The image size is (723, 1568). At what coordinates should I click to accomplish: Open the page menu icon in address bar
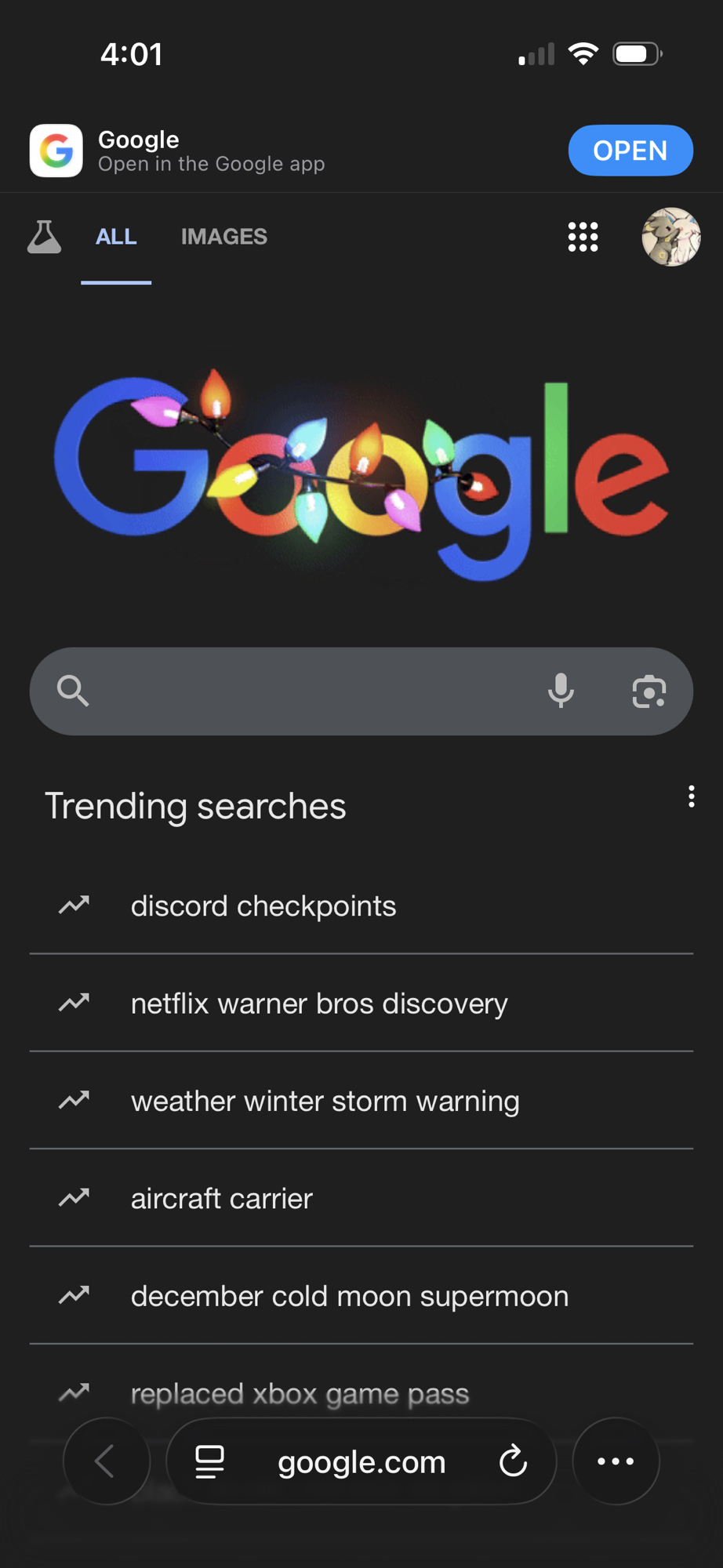click(209, 1462)
